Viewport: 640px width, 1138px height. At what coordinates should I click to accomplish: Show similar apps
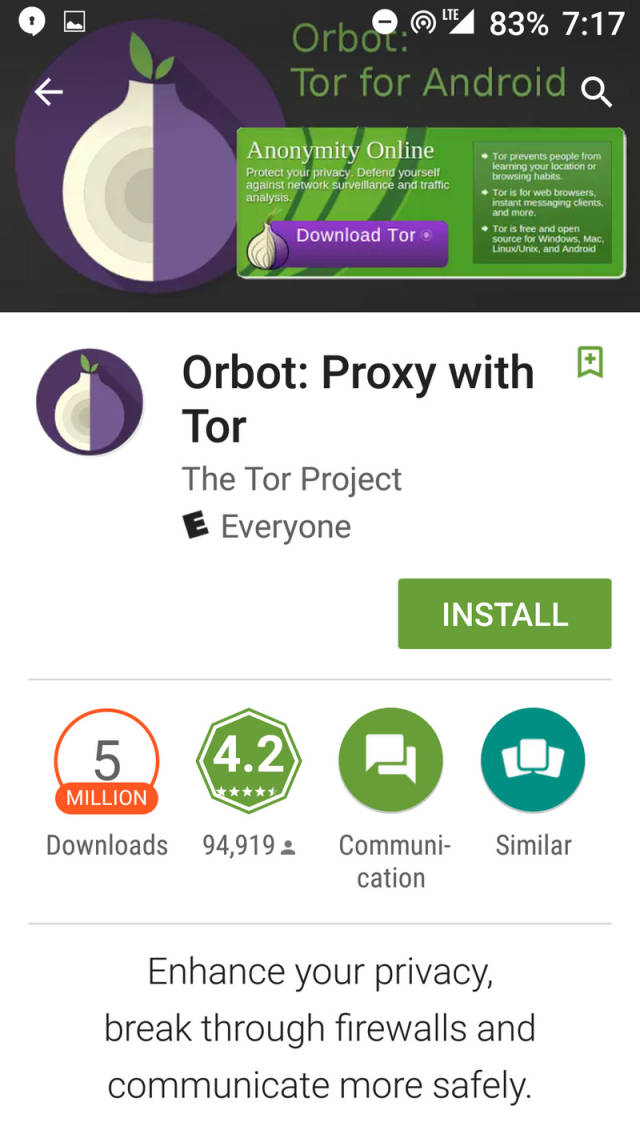(x=533, y=760)
